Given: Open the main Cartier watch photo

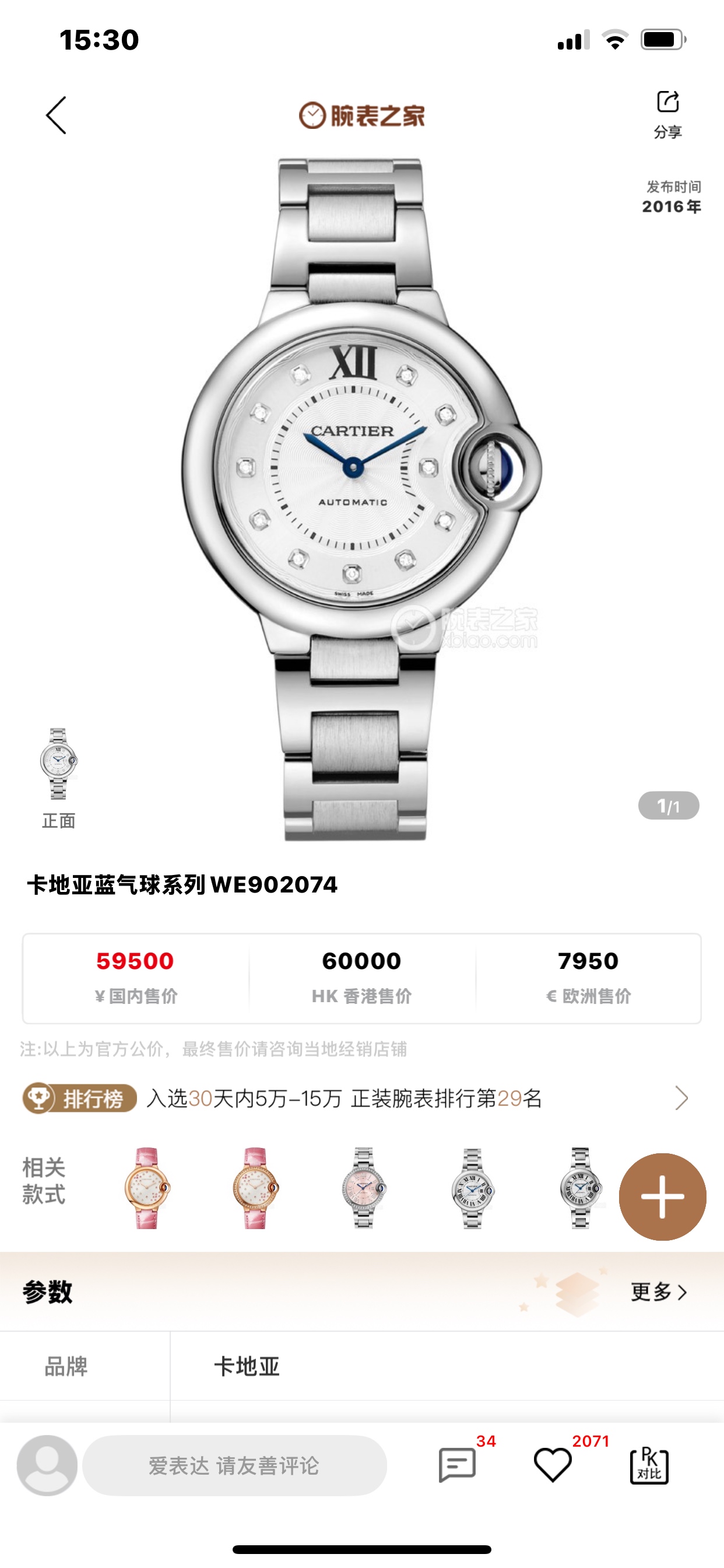Looking at the screenshot, I should pos(361,499).
